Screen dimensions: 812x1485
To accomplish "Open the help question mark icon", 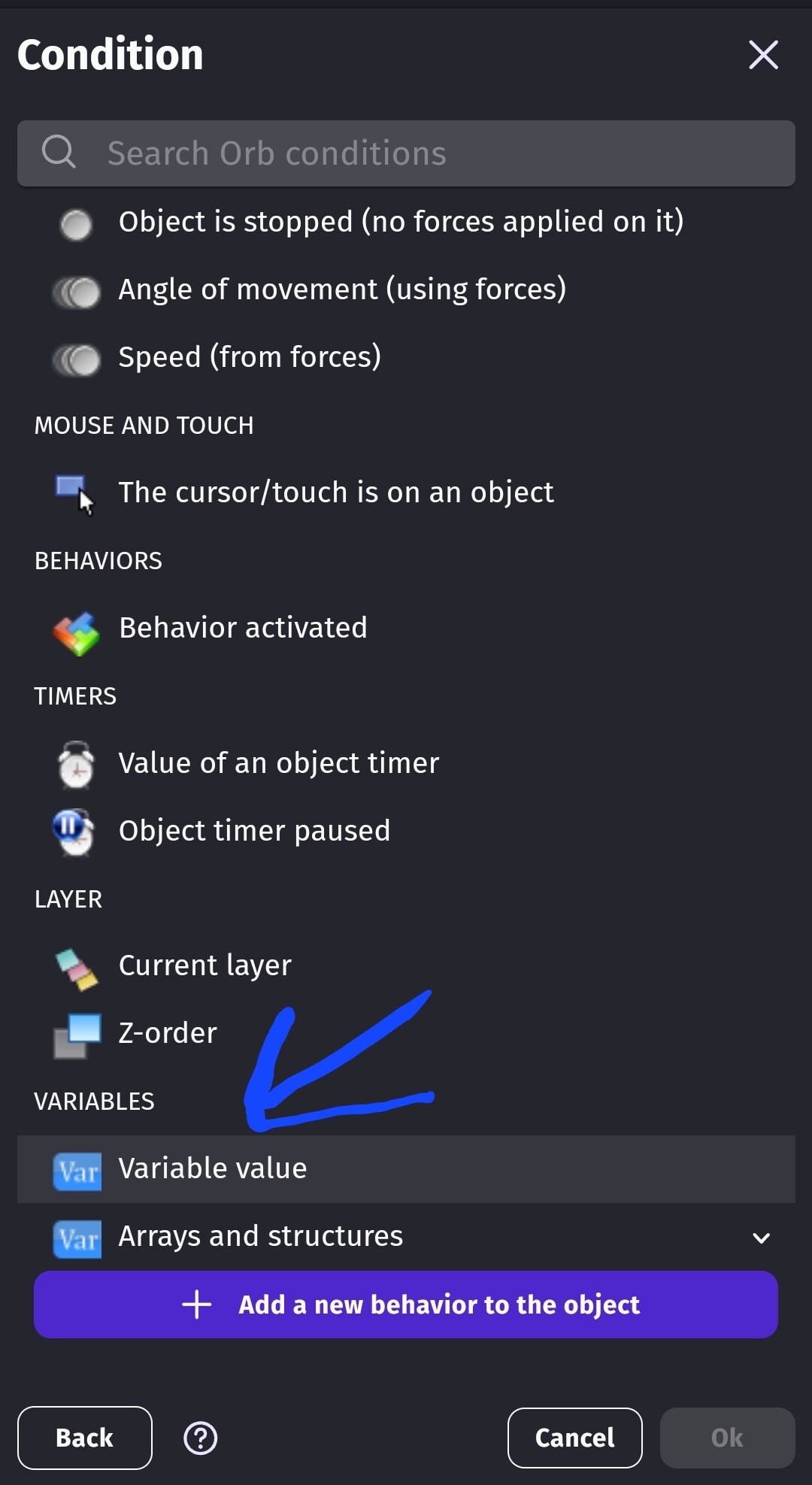I will point(201,1438).
